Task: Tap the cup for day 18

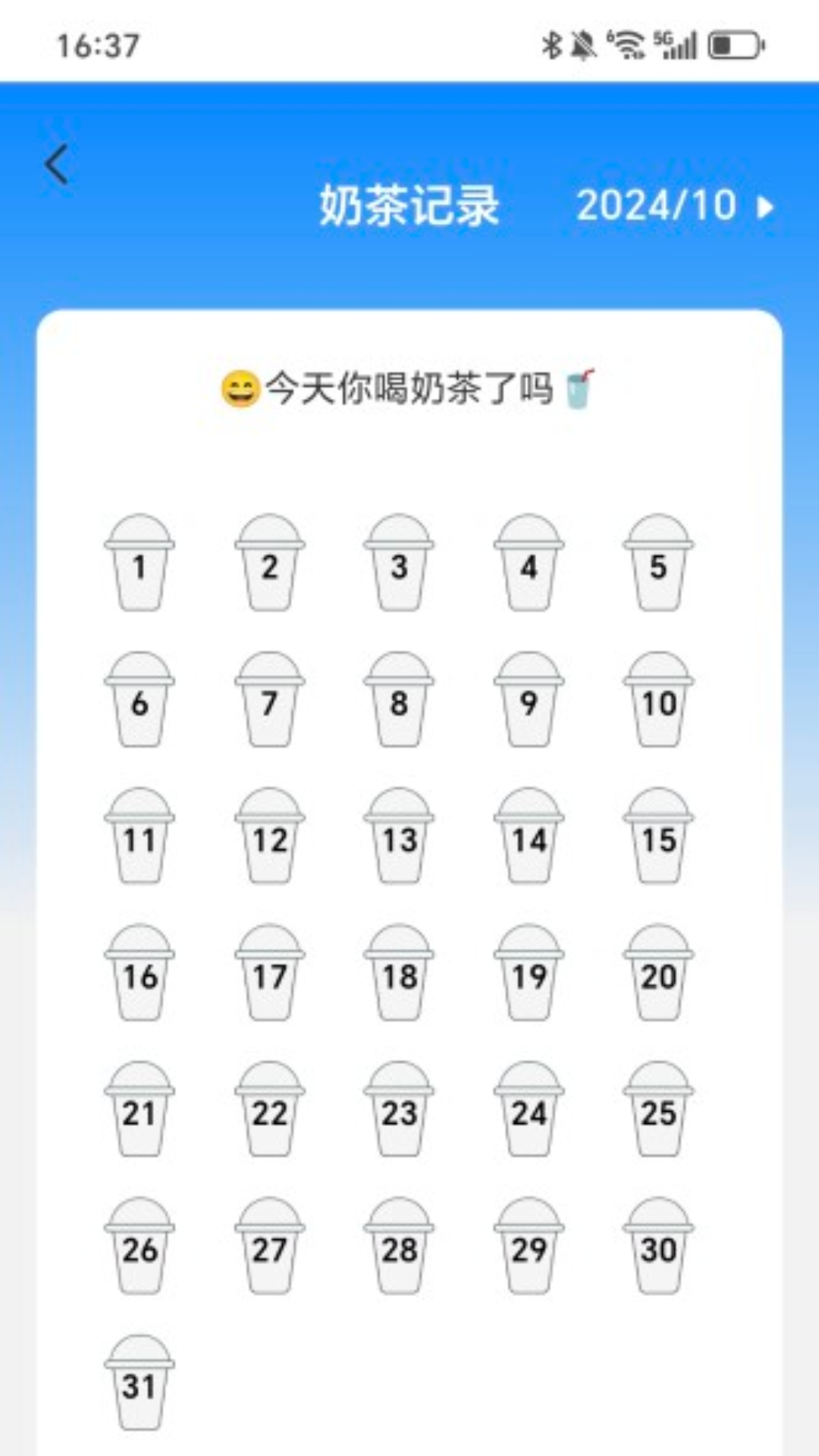Action: [x=399, y=972]
